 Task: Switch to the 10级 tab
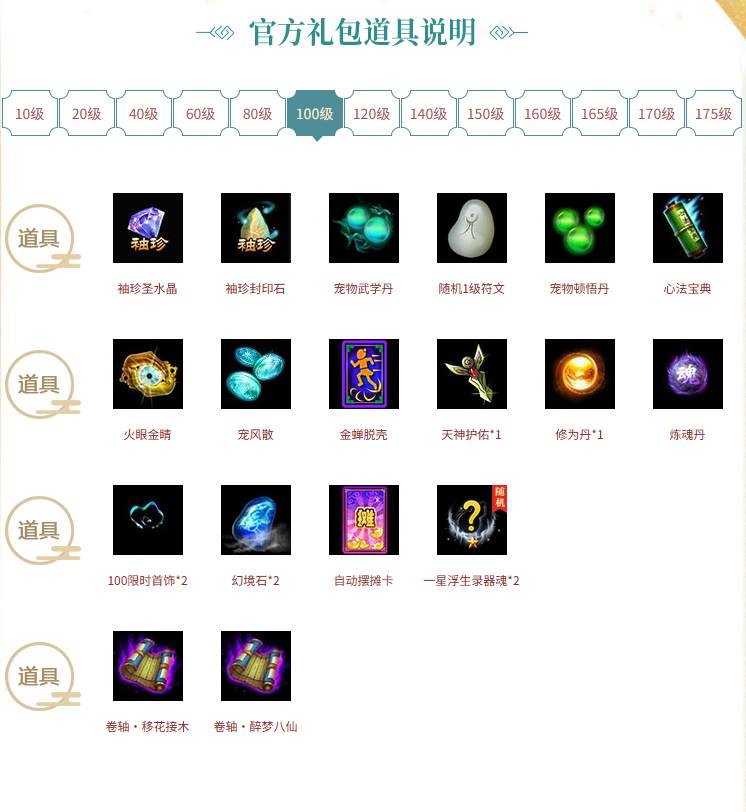[30, 114]
